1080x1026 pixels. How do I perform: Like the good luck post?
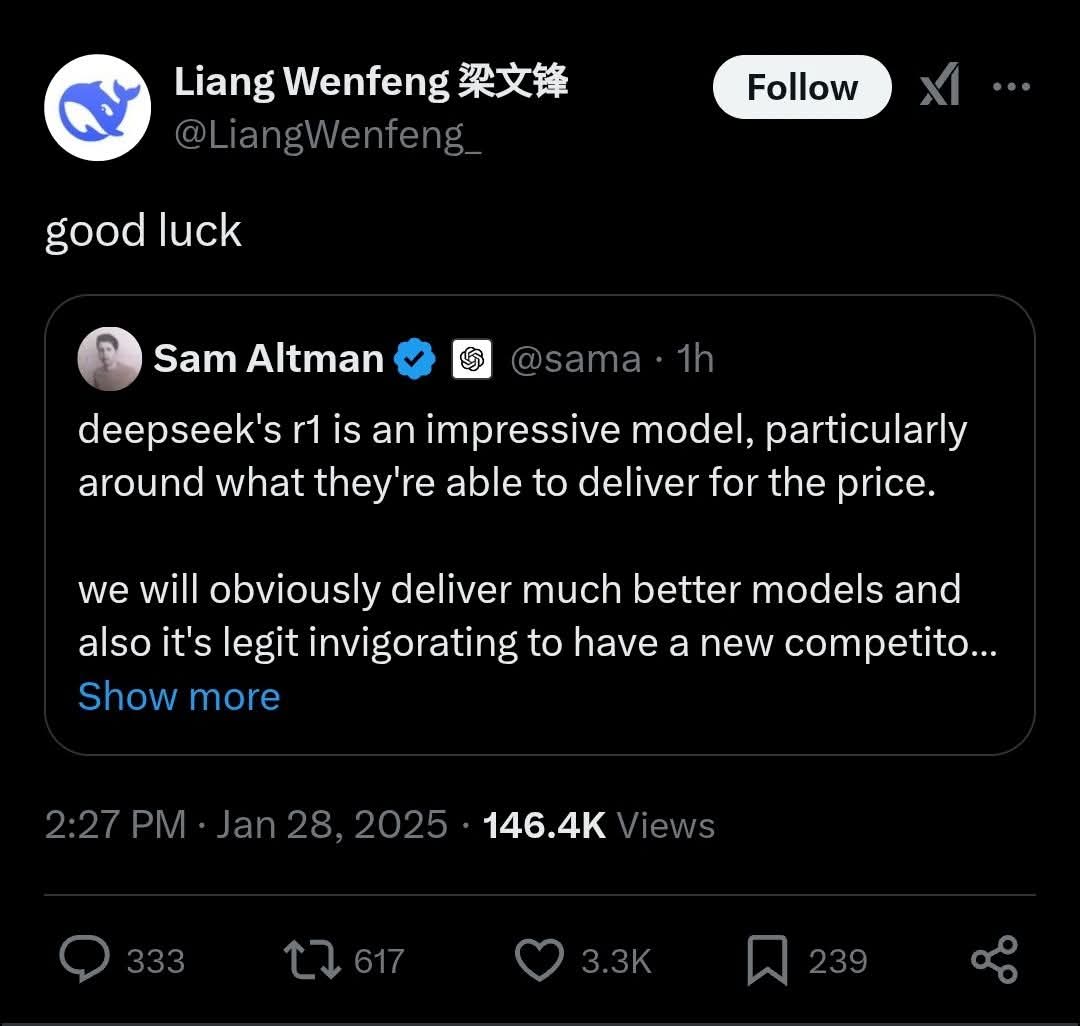tap(539, 960)
